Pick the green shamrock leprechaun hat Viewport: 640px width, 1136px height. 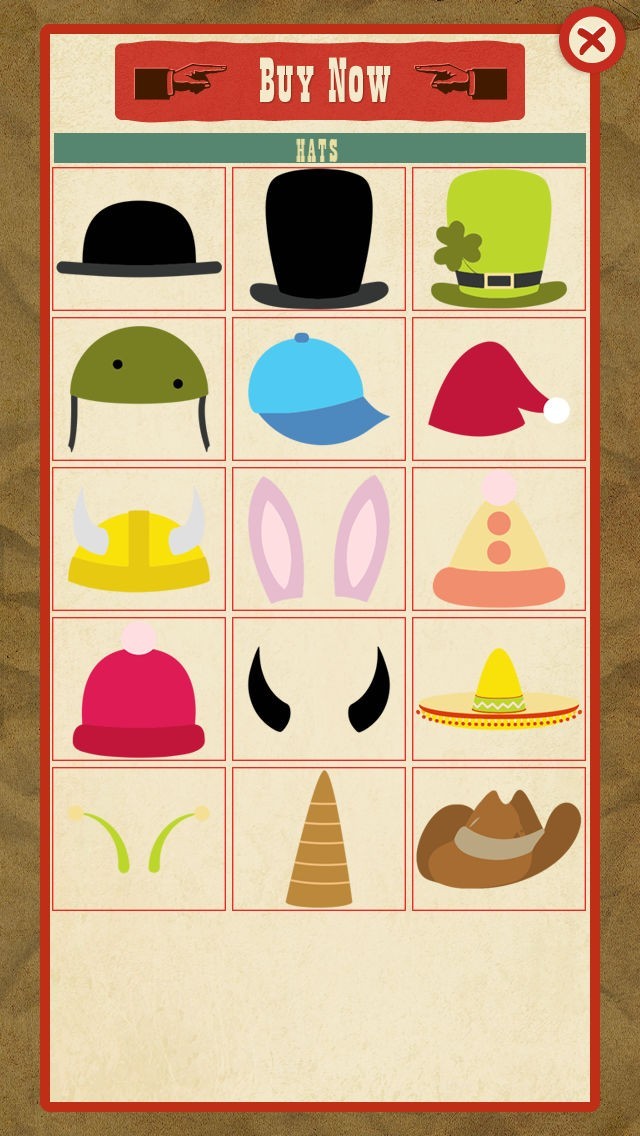(x=499, y=238)
